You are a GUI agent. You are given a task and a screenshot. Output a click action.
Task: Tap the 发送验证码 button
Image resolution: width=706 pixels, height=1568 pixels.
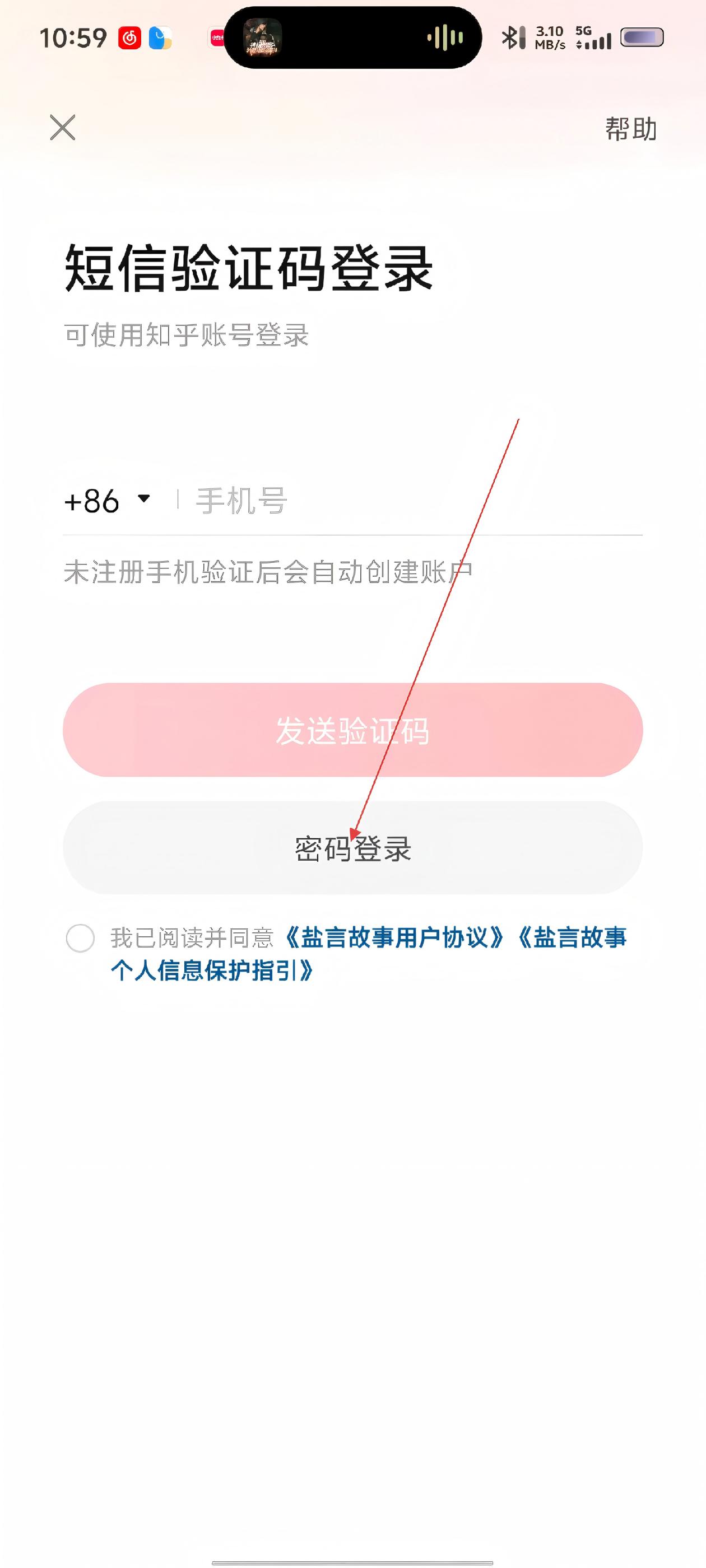point(352,730)
